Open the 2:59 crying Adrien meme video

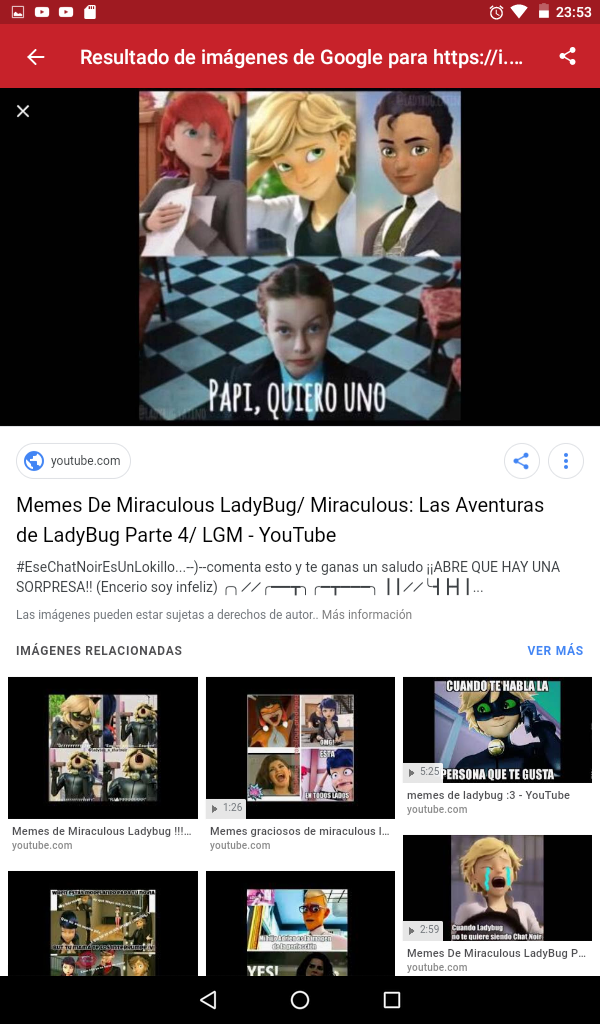pyautogui.click(x=497, y=888)
